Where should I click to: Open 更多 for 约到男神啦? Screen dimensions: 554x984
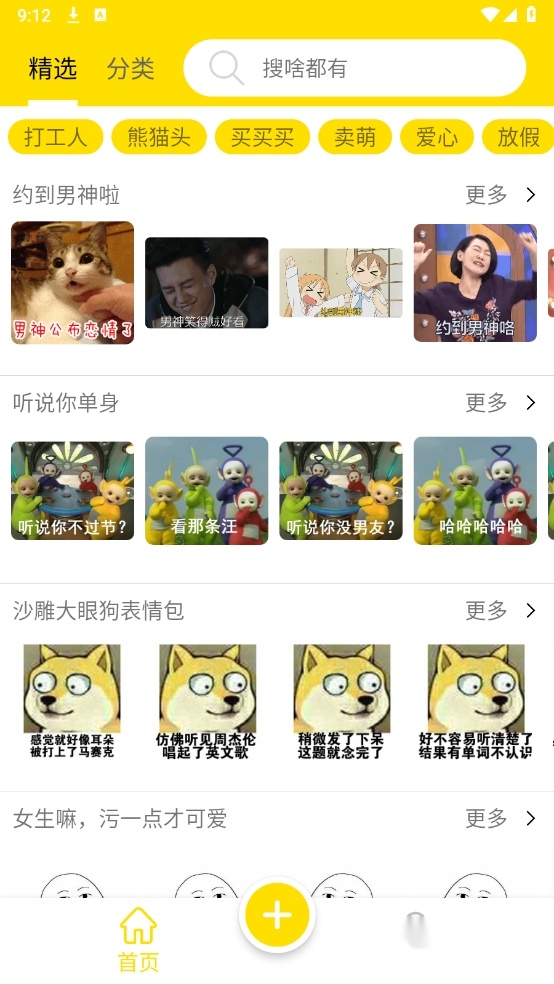pos(501,195)
